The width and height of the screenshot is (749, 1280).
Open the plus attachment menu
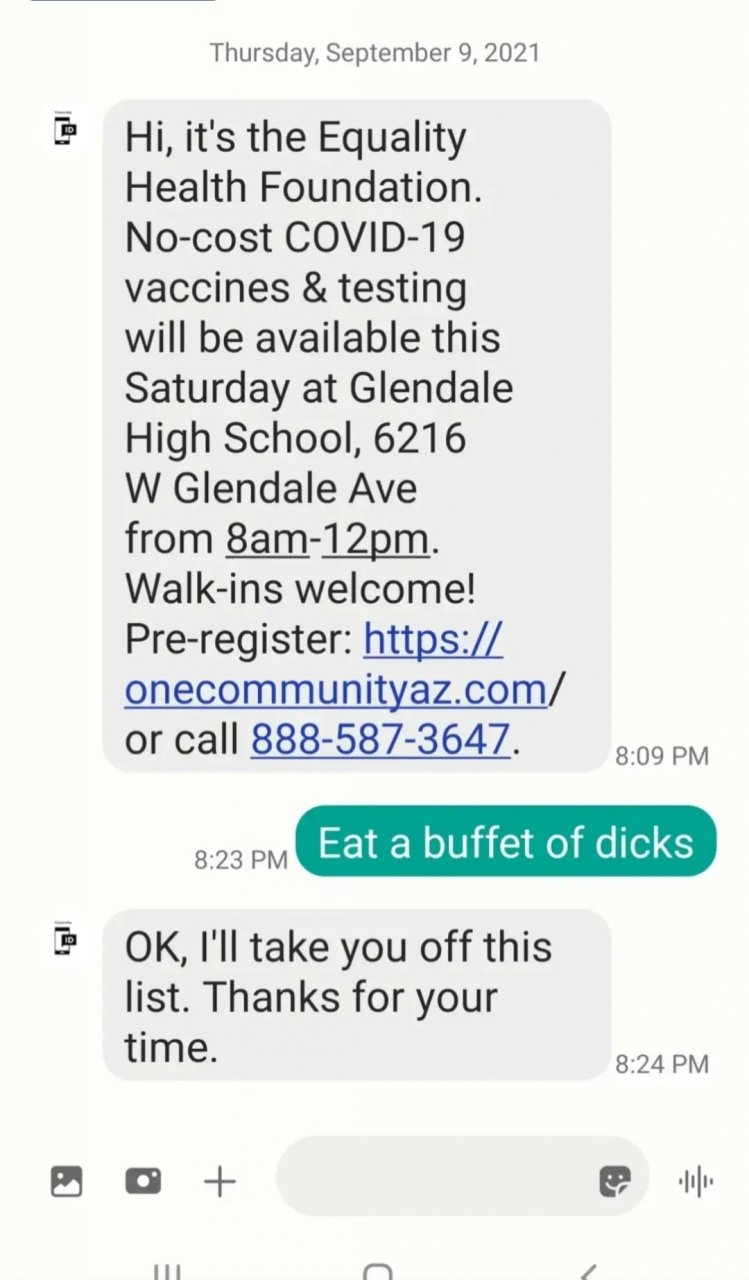click(x=220, y=1182)
